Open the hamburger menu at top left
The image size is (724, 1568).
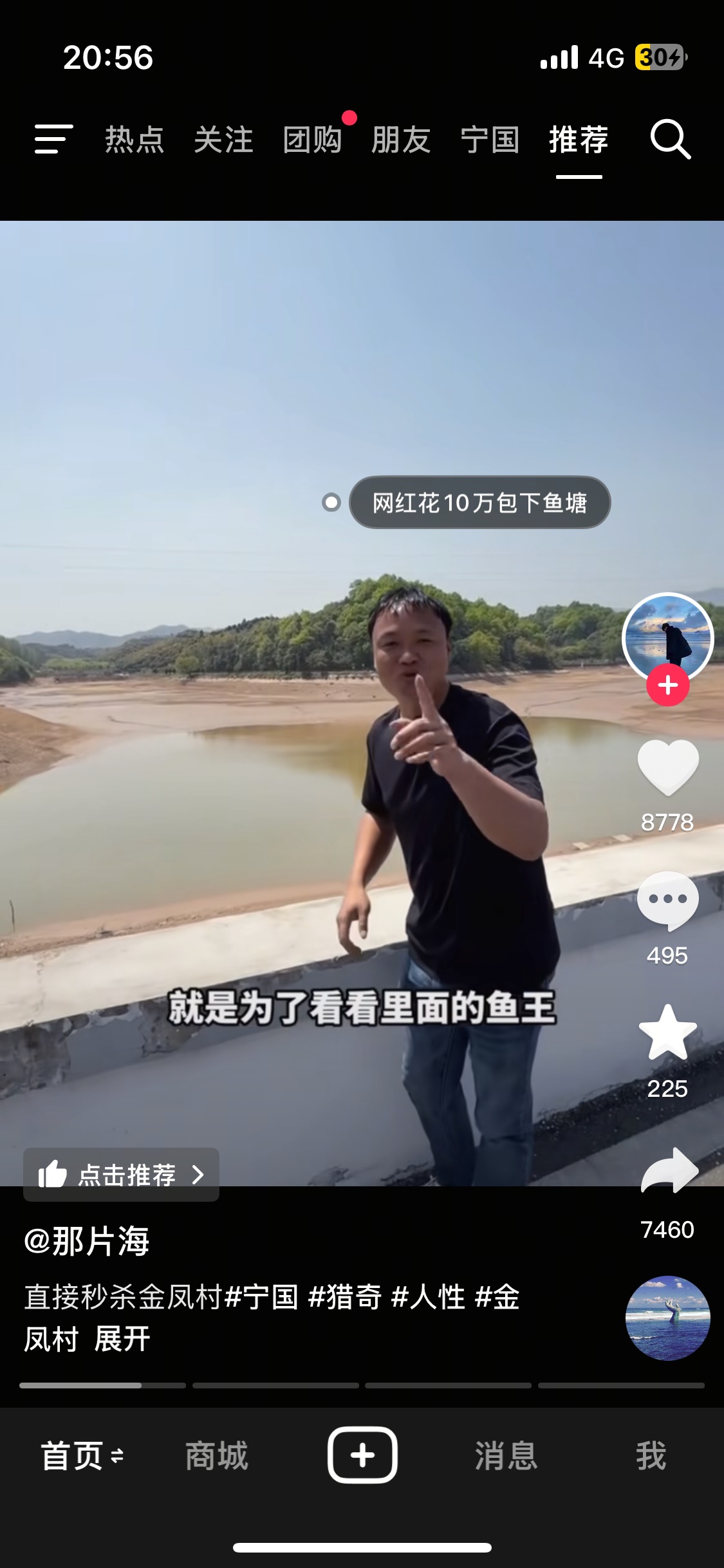click(53, 139)
